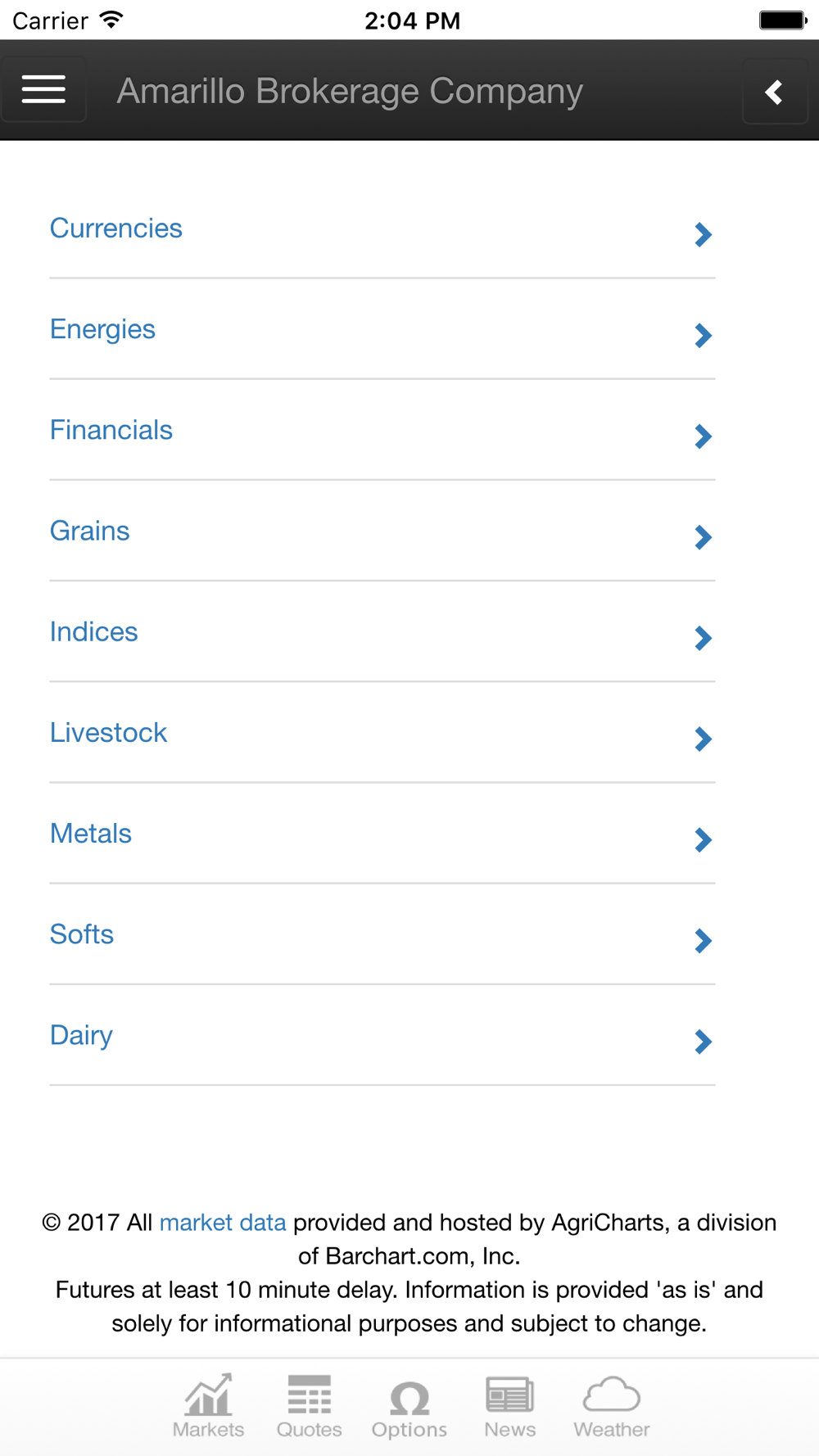Switch to the Weather tab
Viewport: 819px width, 1456px height.
point(612,1407)
